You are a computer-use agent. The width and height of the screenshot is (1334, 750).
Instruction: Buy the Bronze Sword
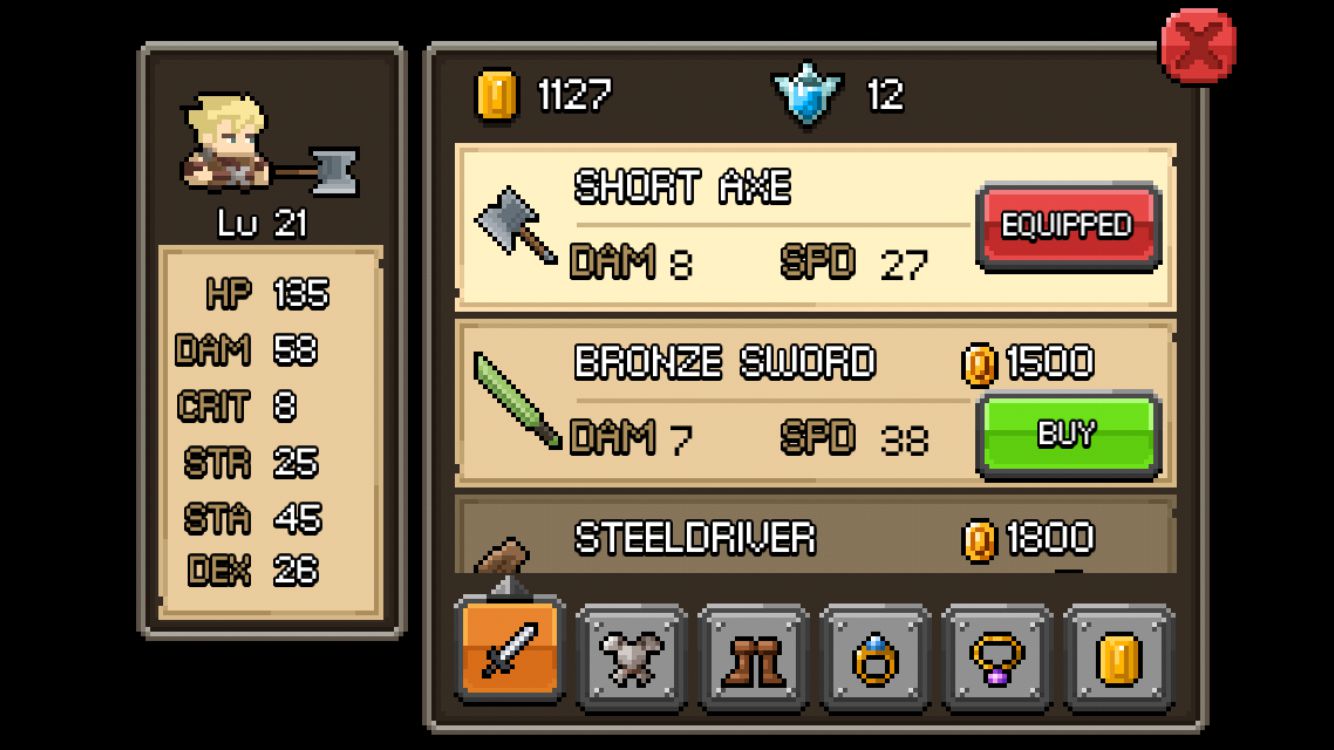1067,434
